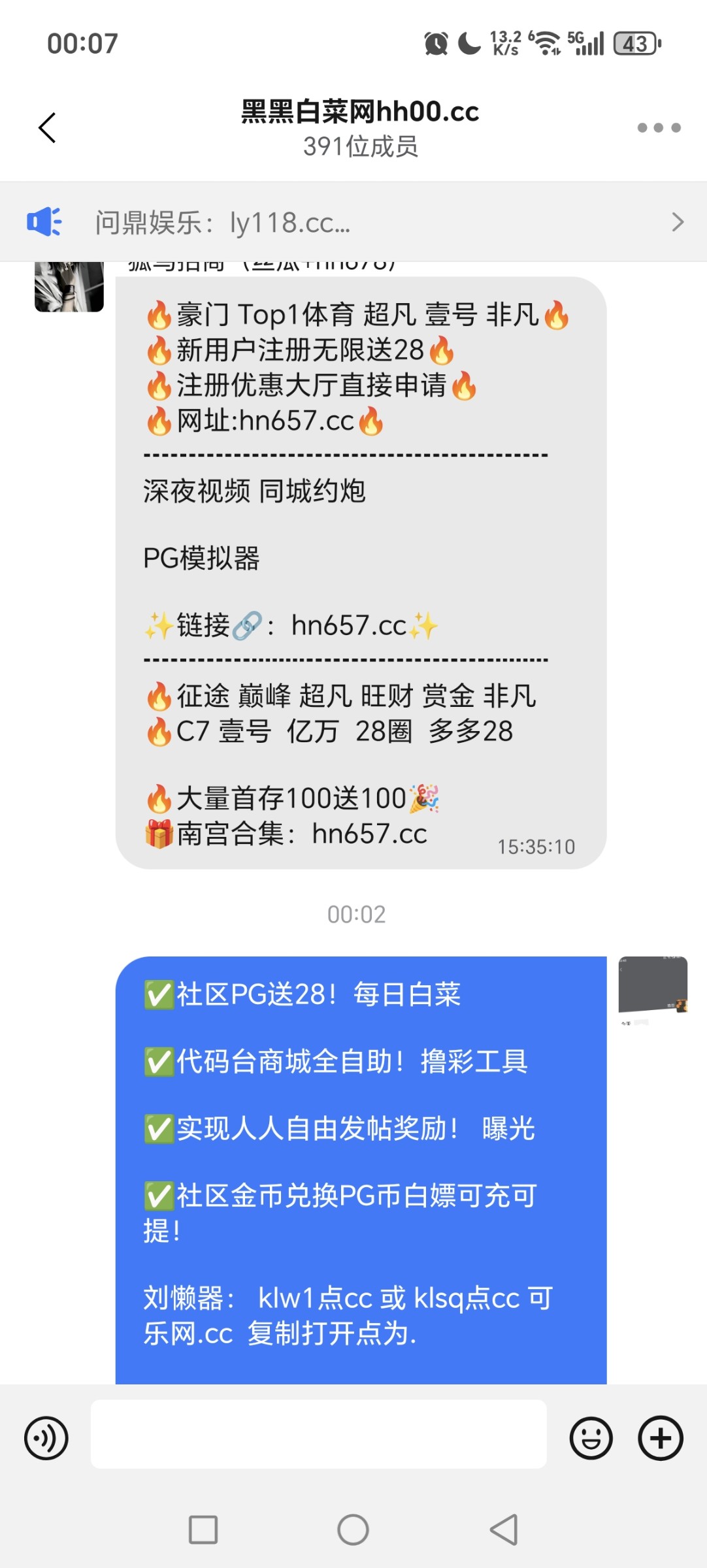Tap the back arrow to exit the chat
The width and height of the screenshot is (707, 1568).
[46, 128]
